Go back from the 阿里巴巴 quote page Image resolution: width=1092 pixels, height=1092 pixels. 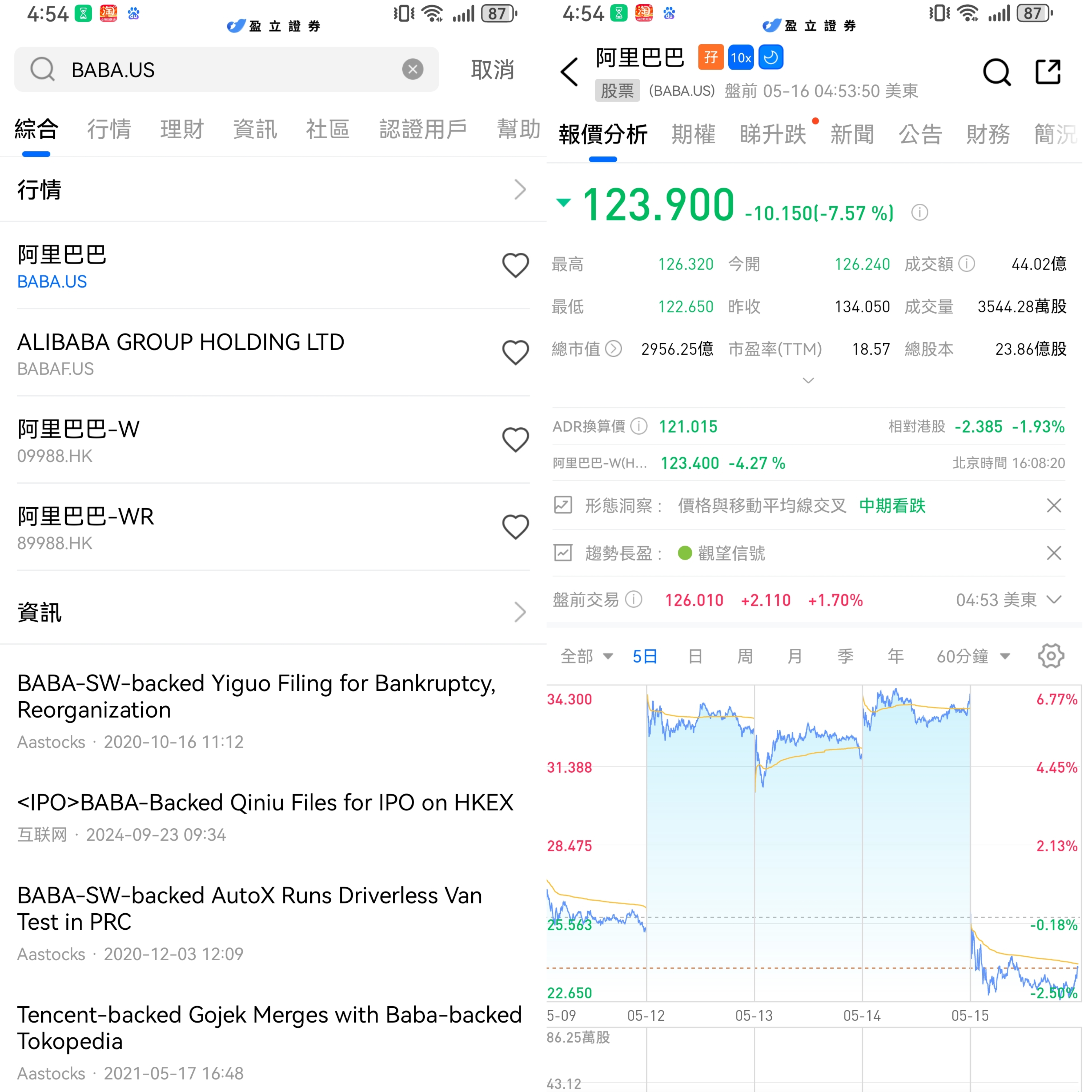[569, 72]
